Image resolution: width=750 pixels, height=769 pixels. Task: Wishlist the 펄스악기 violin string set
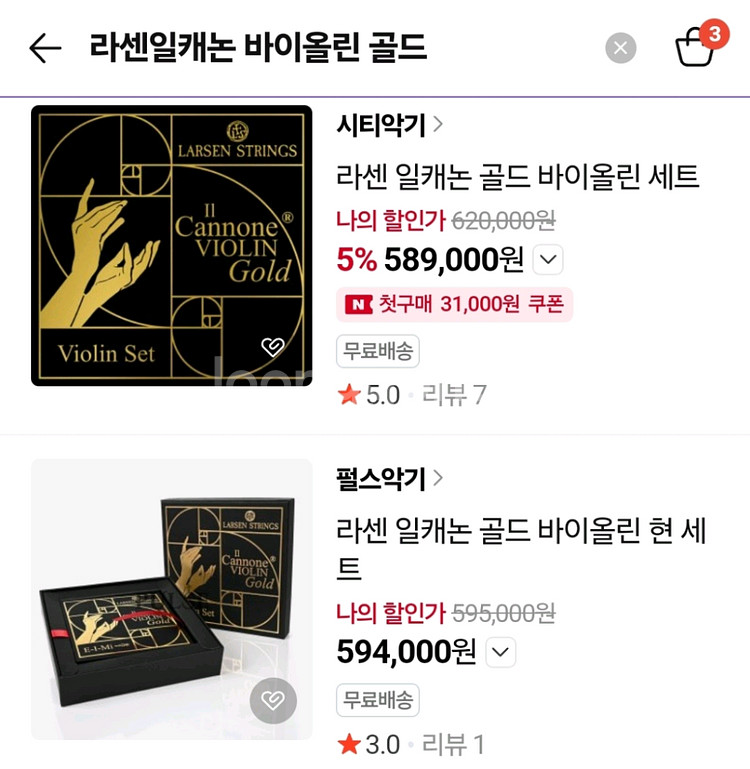(273, 701)
